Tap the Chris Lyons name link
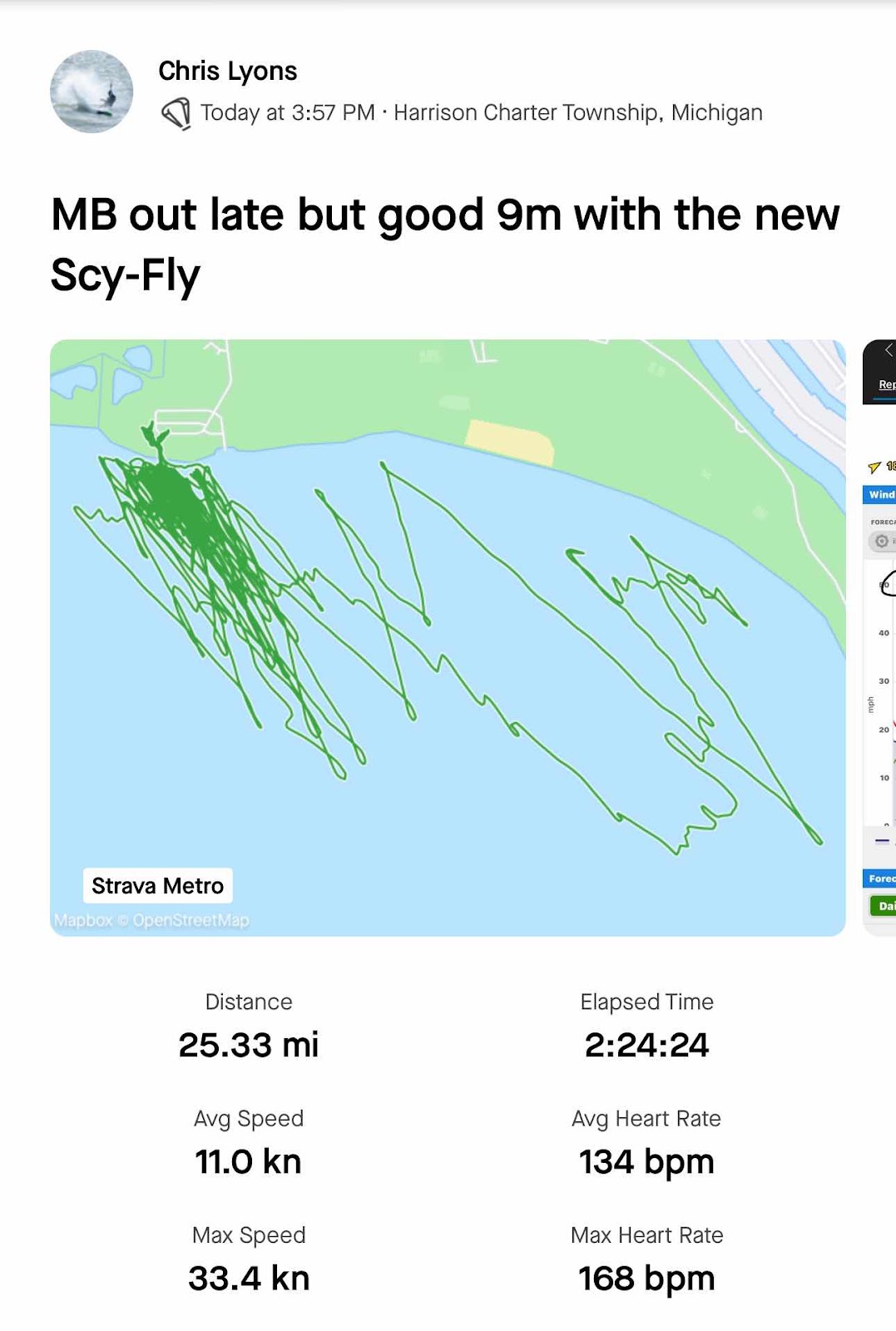Screen dimensions: 896x1331 [x=227, y=72]
